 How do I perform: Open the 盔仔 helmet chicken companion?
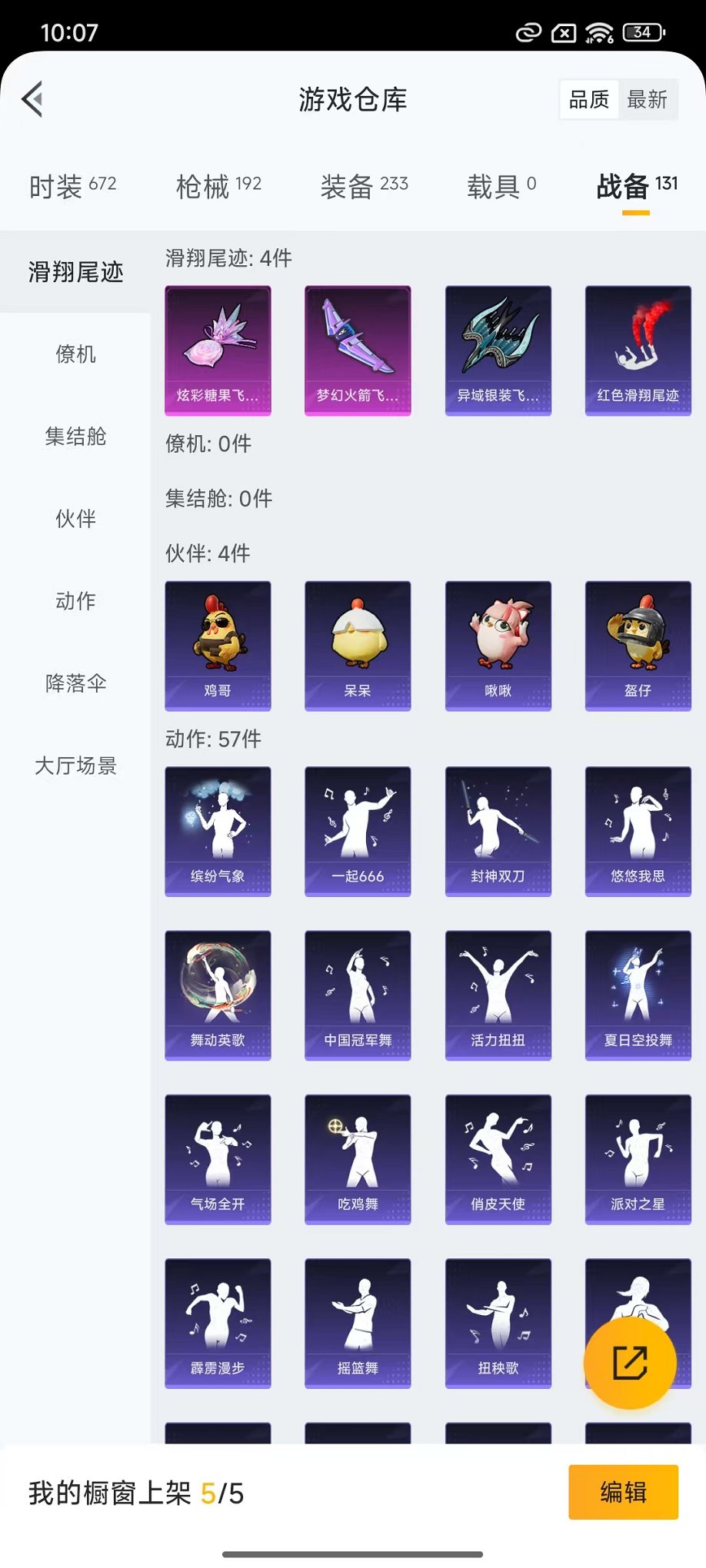(638, 646)
